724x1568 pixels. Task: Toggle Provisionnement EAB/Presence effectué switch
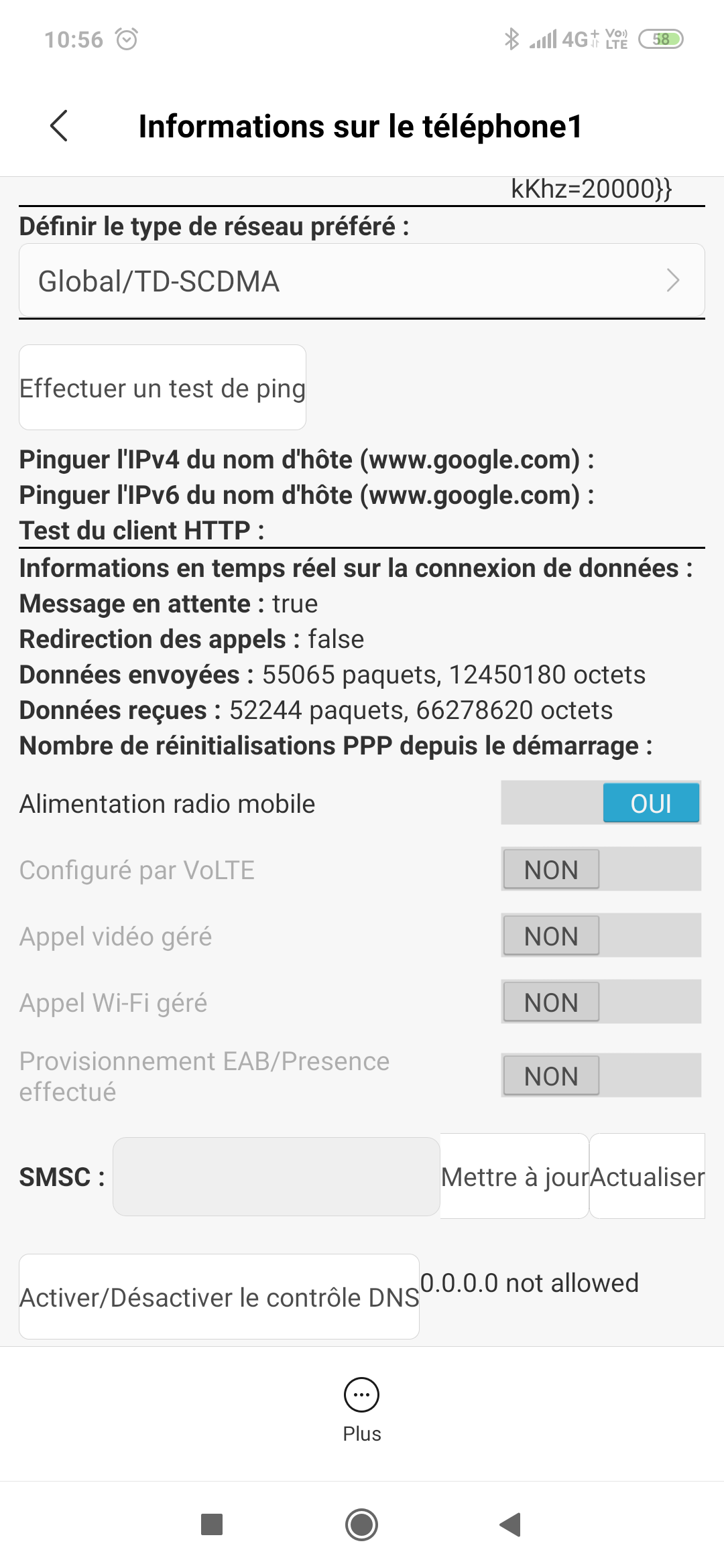(x=601, y=1075)
